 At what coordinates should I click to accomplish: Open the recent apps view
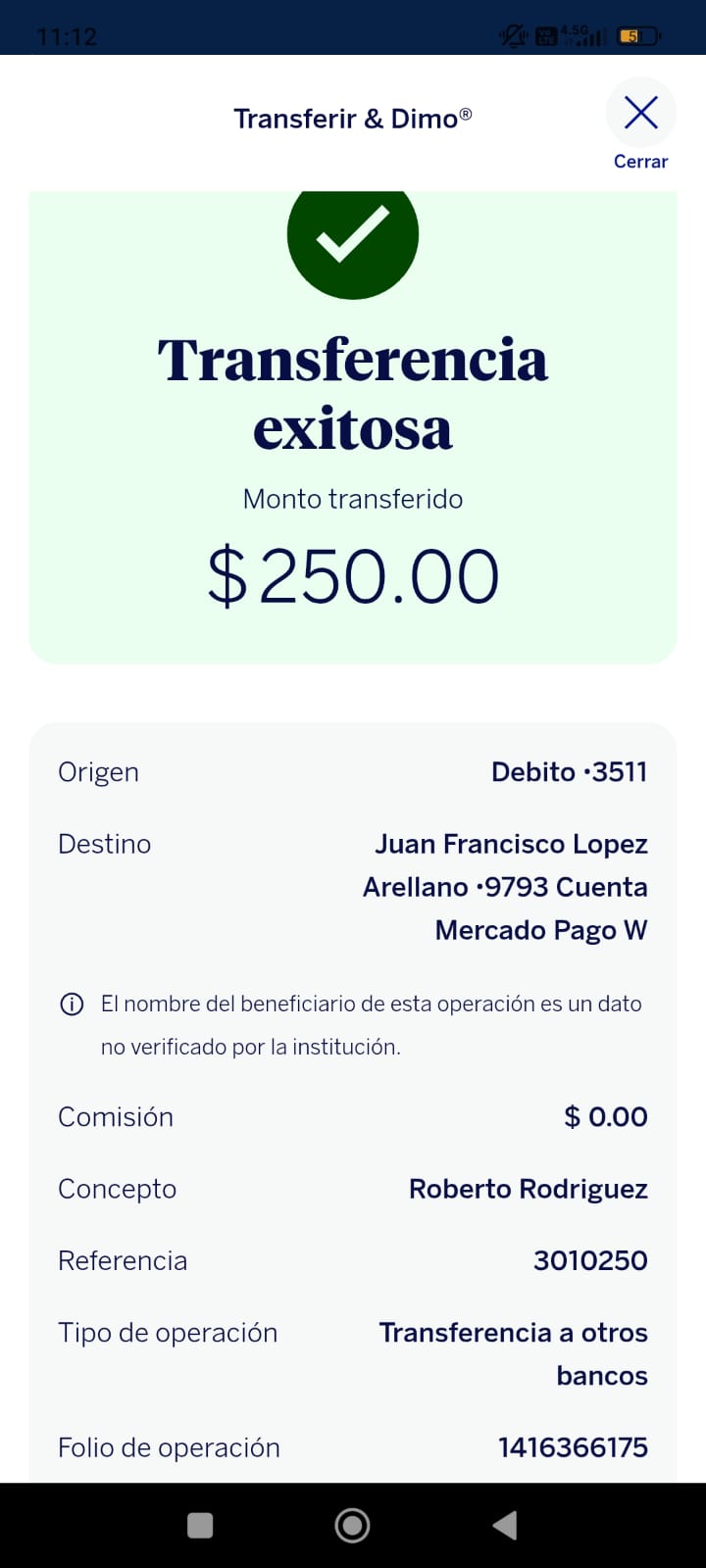point(200,1525)
